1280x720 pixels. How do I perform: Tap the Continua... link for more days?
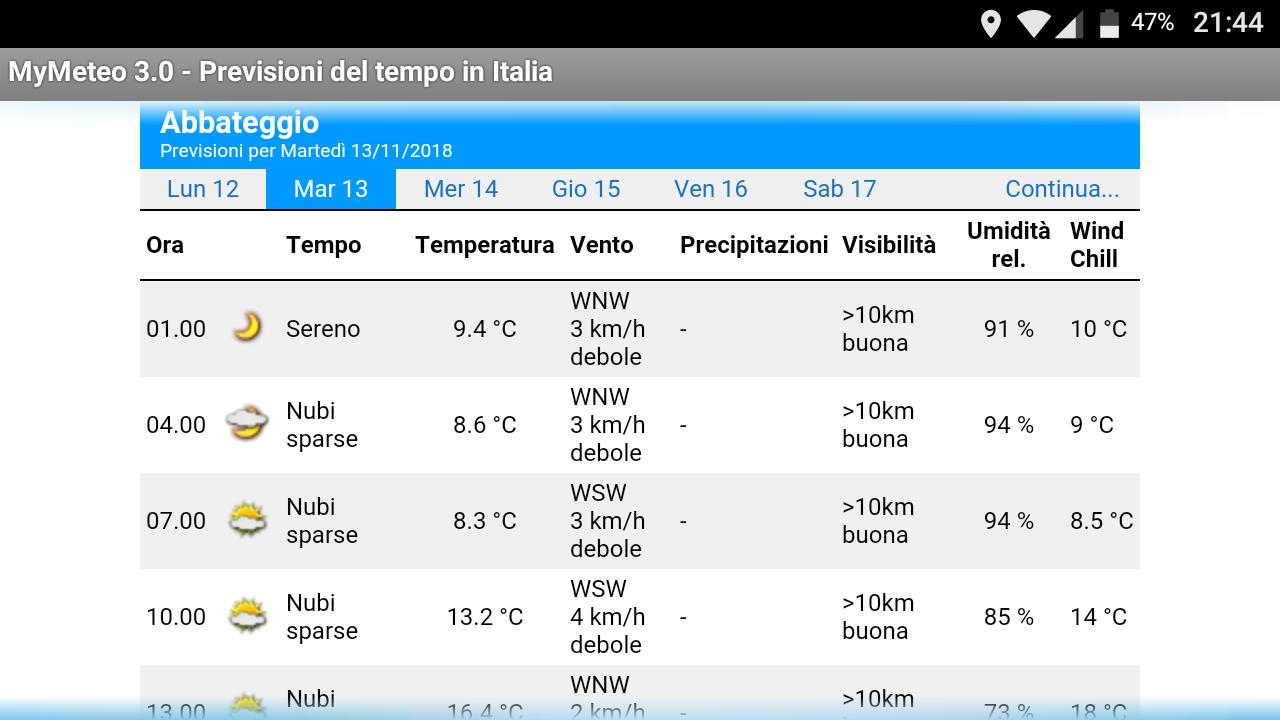1062,189
